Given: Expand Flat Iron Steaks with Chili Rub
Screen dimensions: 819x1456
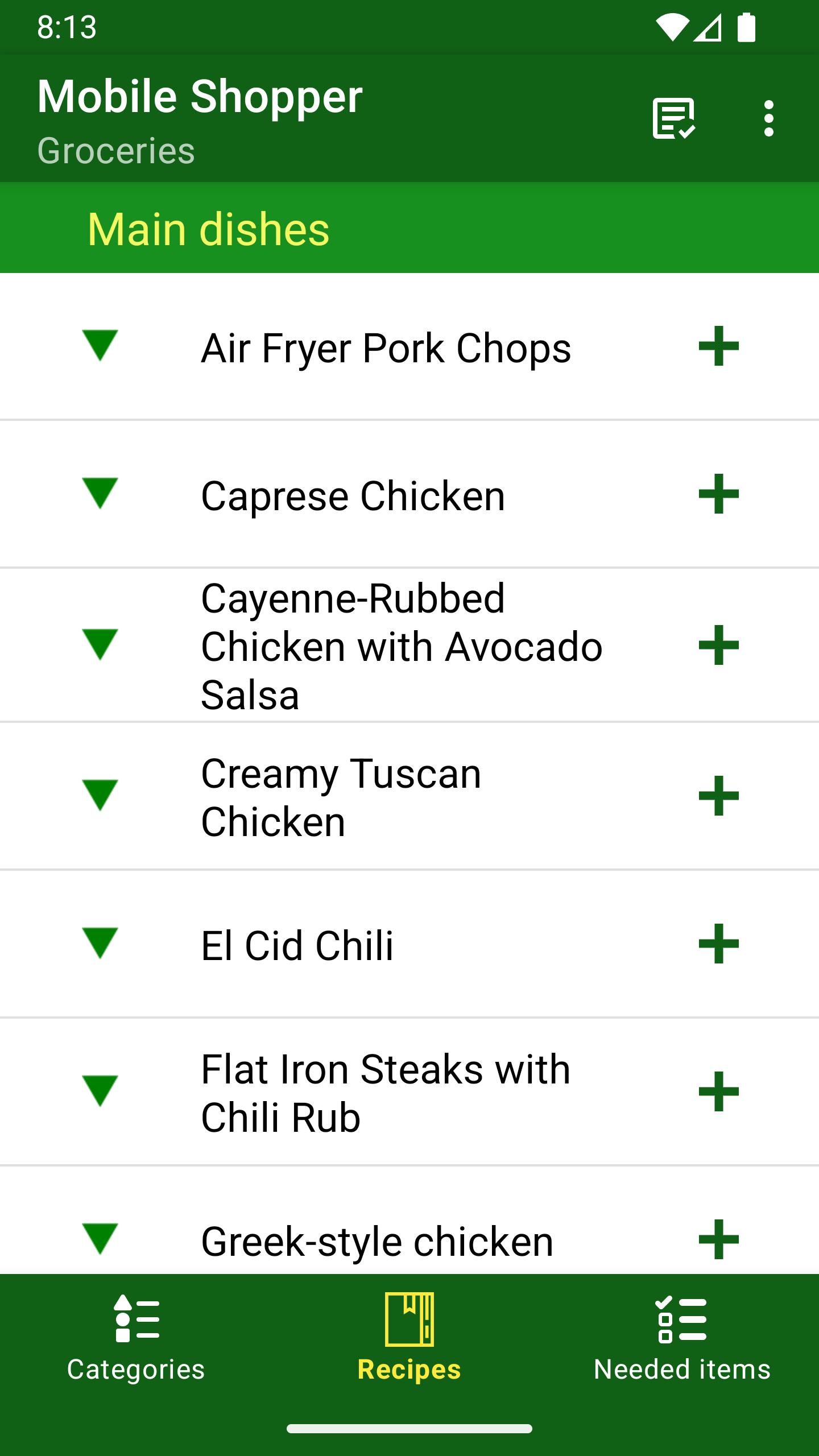Looking at the screenshot, I should coord(100,1091).
